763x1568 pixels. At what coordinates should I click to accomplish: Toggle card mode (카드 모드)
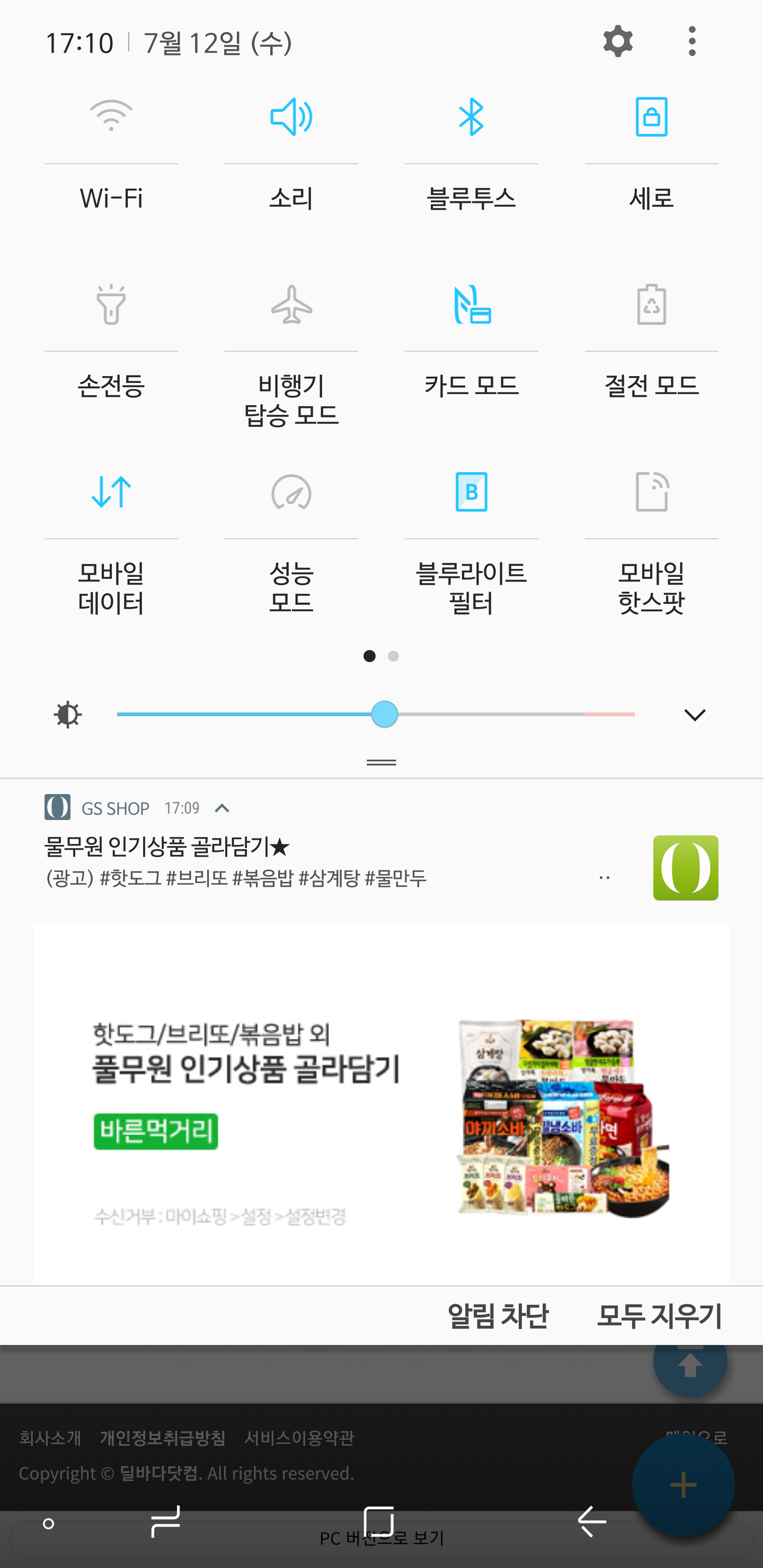tap(472, 305)
